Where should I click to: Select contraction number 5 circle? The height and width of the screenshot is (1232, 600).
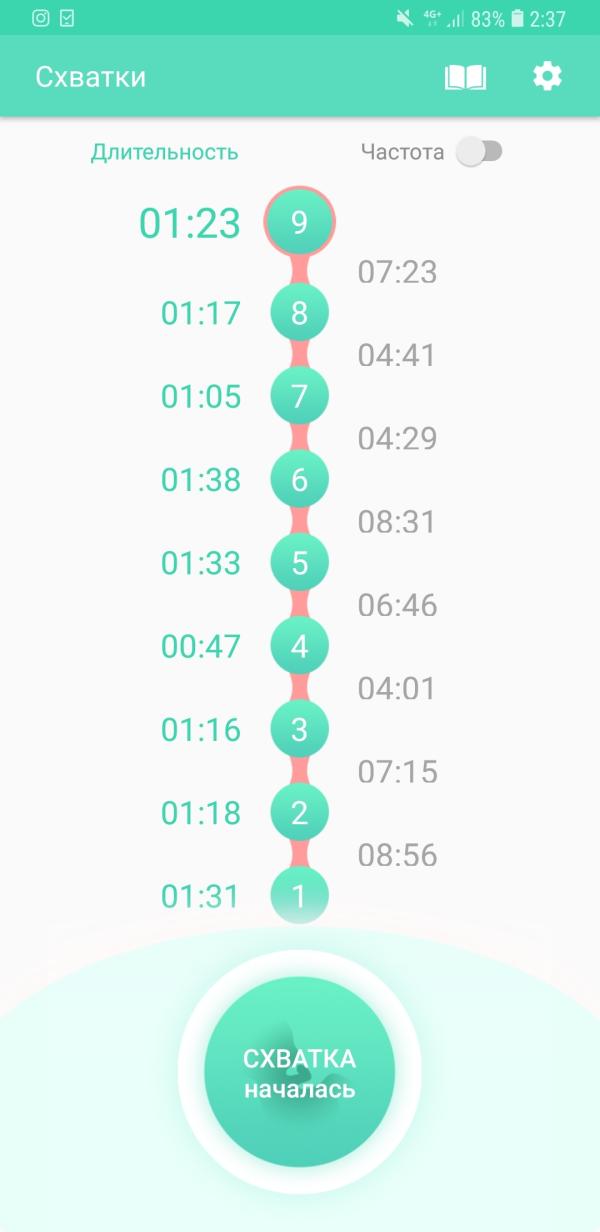[x=300, y=563]
